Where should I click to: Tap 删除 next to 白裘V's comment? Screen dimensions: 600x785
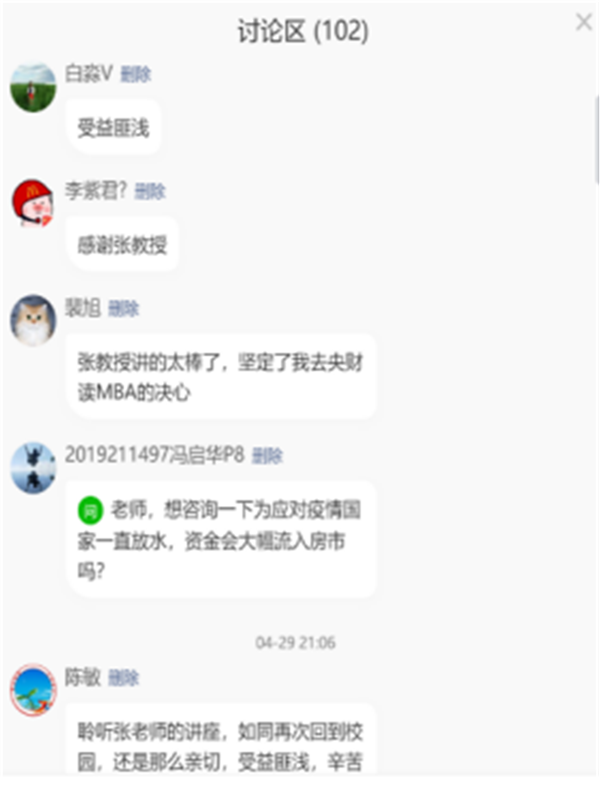point(136,74)
